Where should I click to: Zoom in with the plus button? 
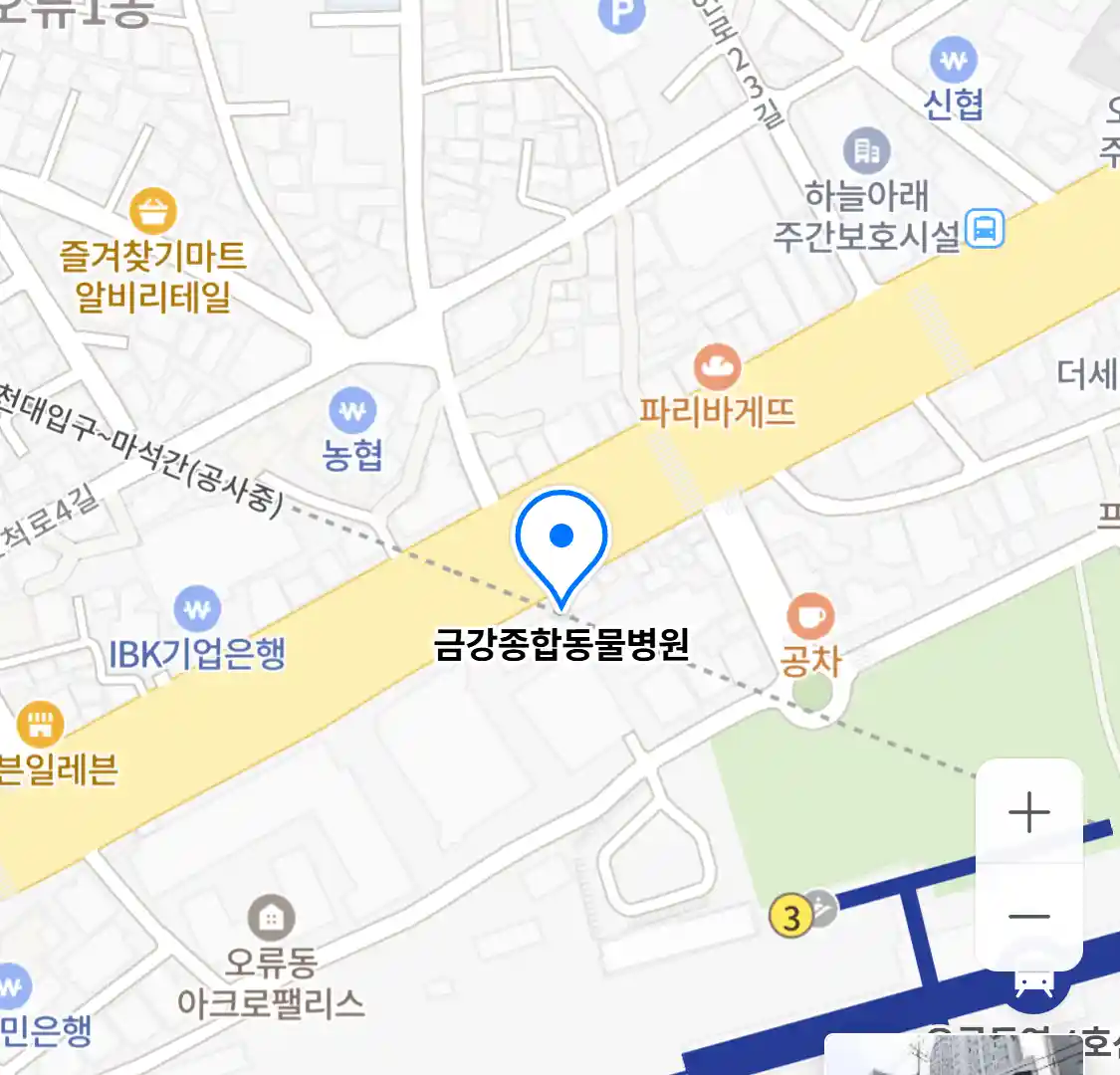click(1028, 812)
